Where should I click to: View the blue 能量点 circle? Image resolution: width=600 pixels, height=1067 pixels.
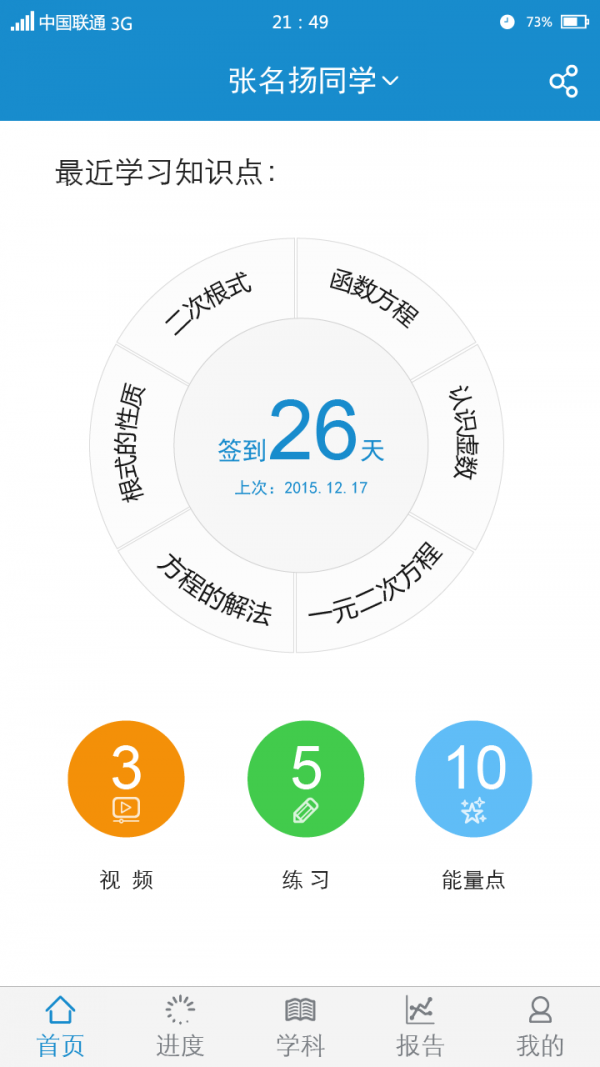click(x=473, y=778)
